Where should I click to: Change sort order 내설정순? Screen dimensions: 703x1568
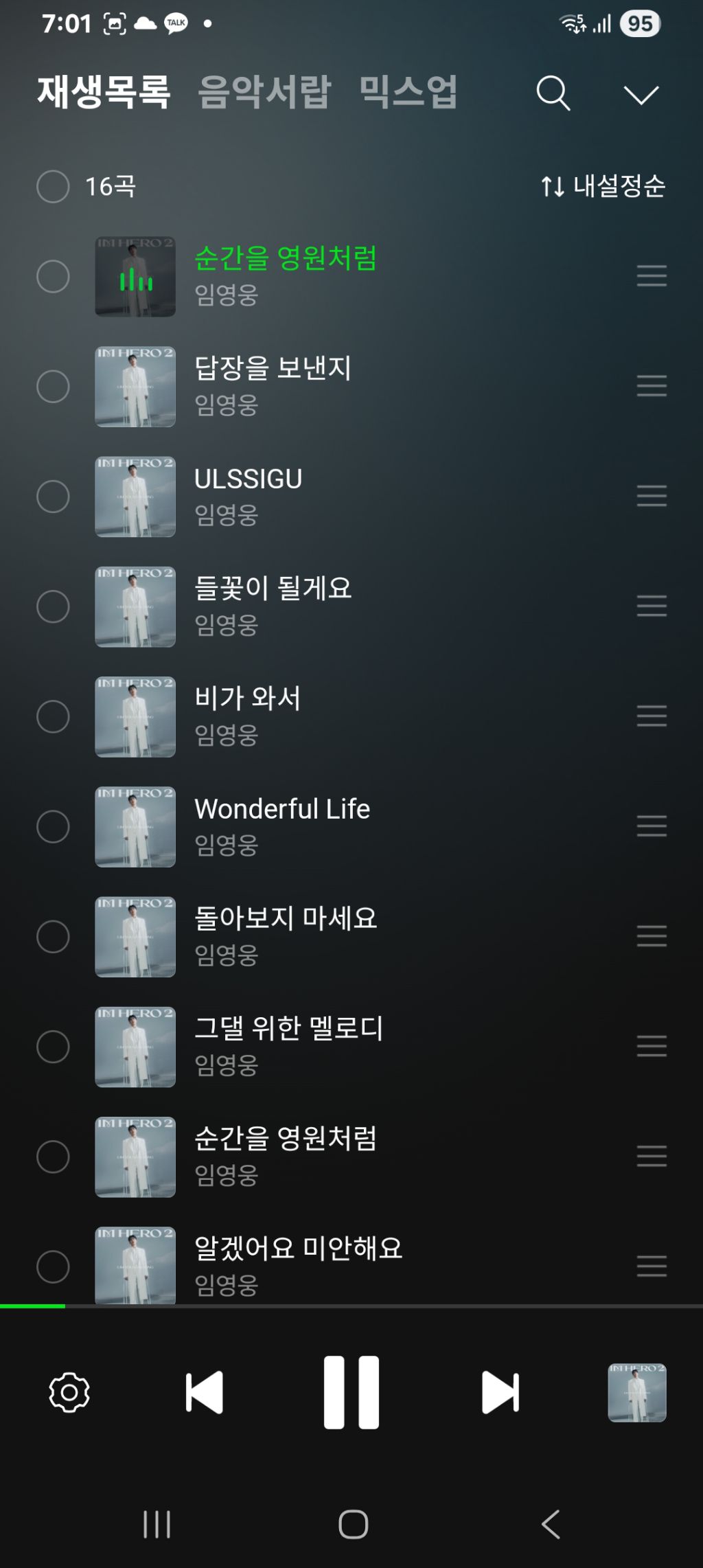(603, 186)
